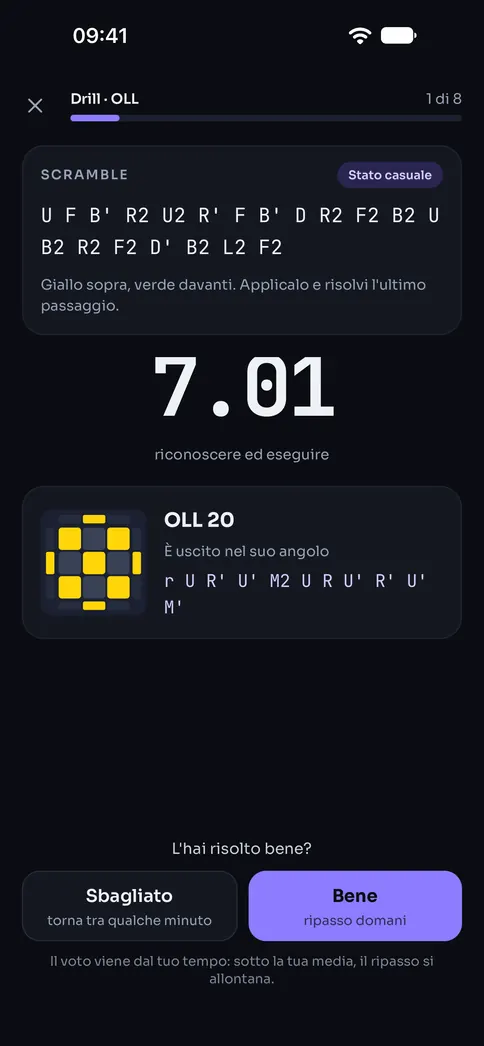484x1046 pixels.
Task: Close the OLL drill session
Action: 35,105
